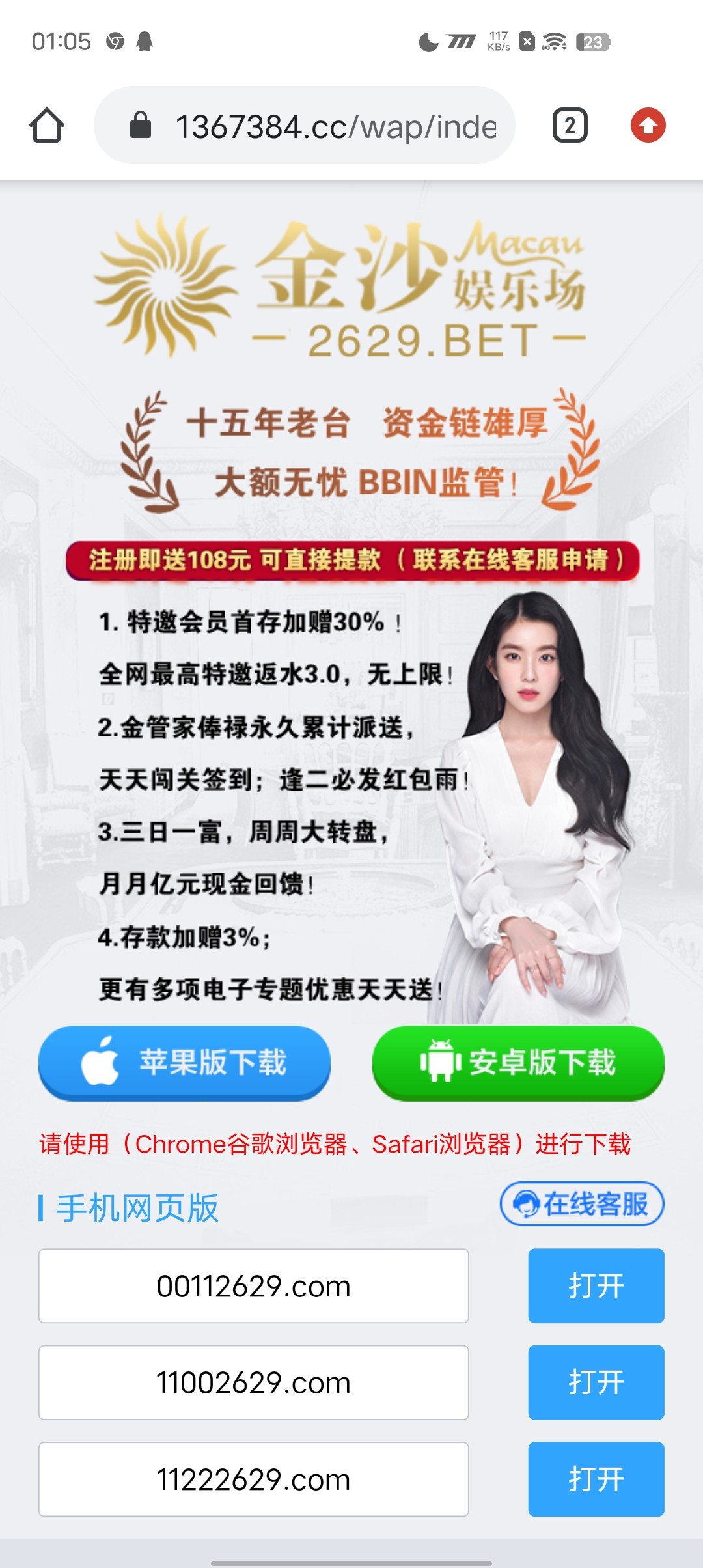
Task: Open 11002629.com with its 打开 button
Action: tap(596, 1382)
